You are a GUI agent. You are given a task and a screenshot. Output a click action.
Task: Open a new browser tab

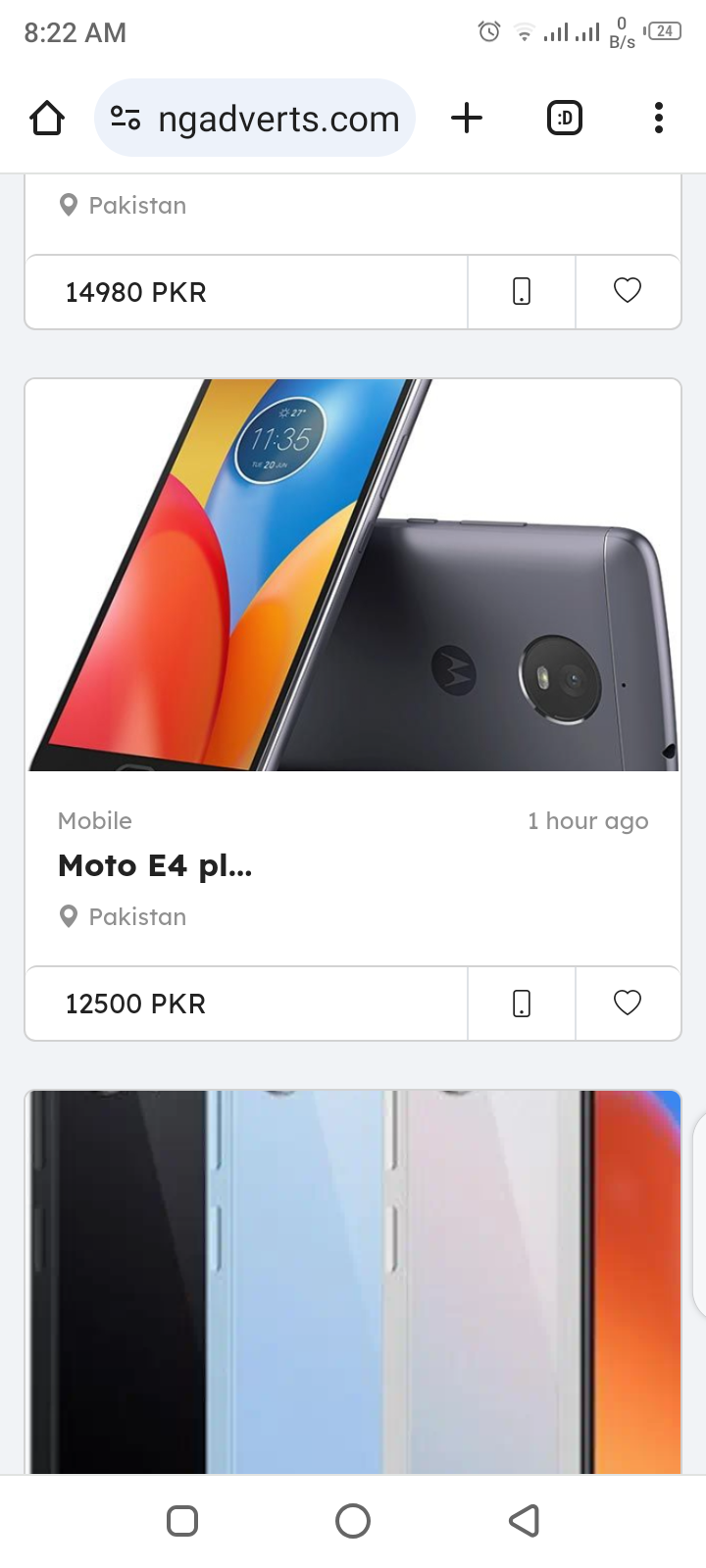[467, 119]
